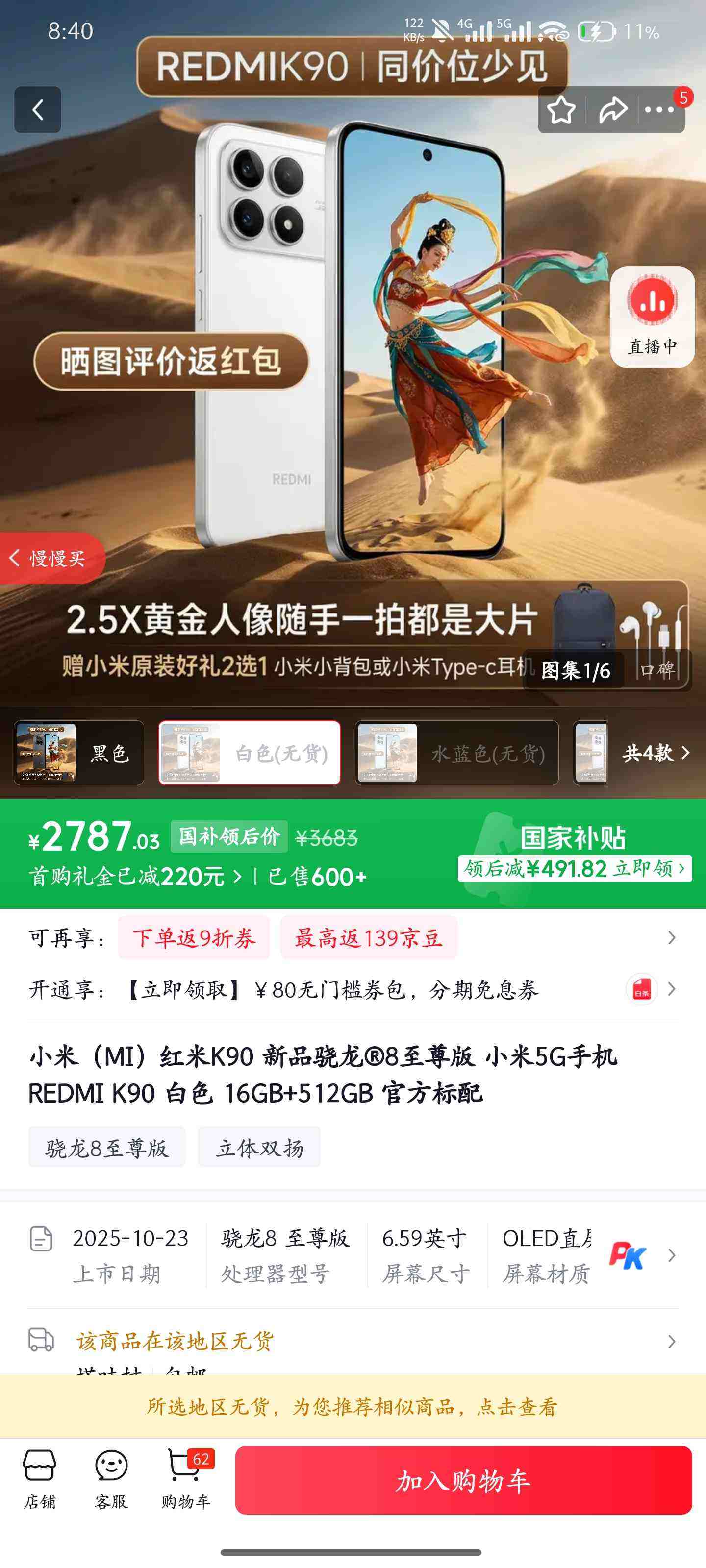706x1568 pixels.
Task: Open the more options menu with badge 5
Action: pyautogui.click(x=659, y=110)
